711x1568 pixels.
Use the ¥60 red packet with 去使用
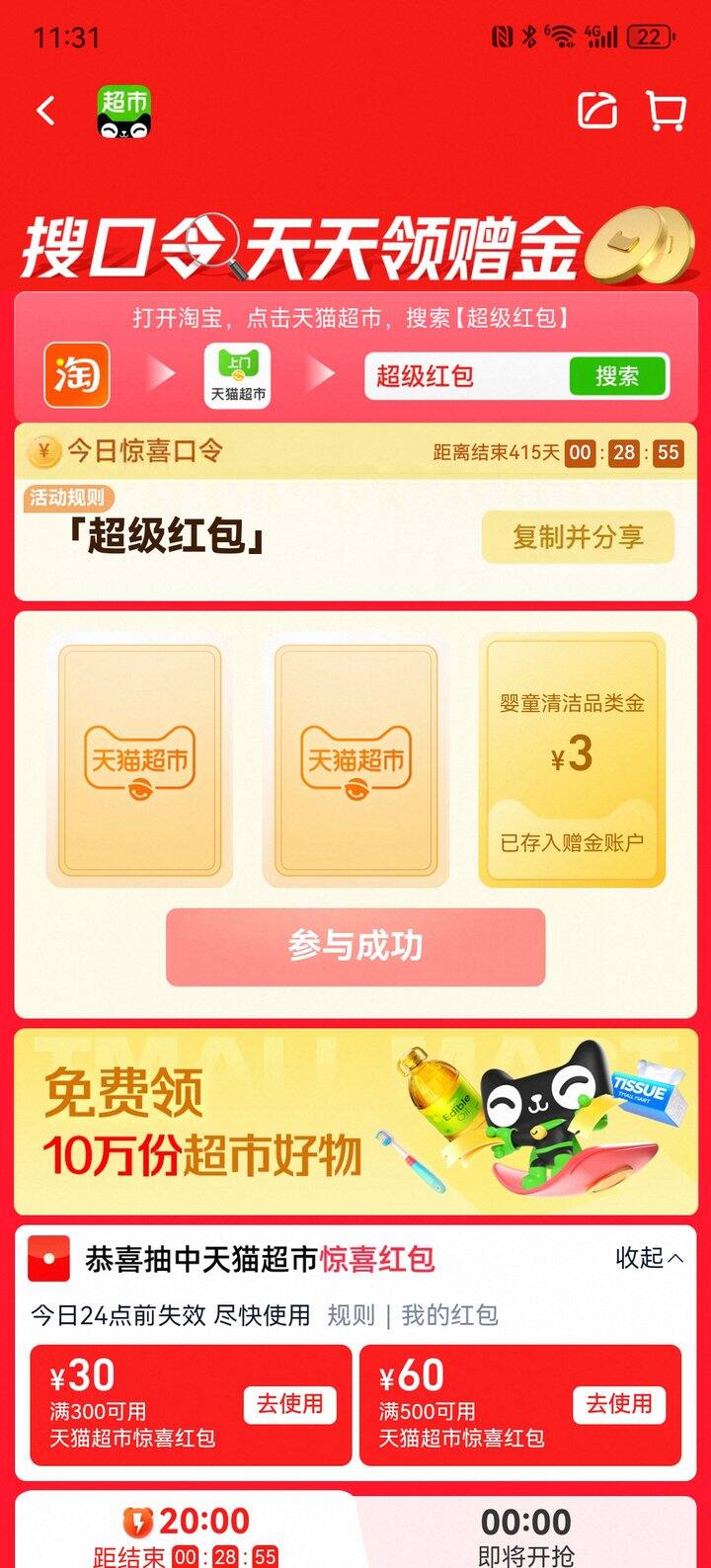point(619,1404)
